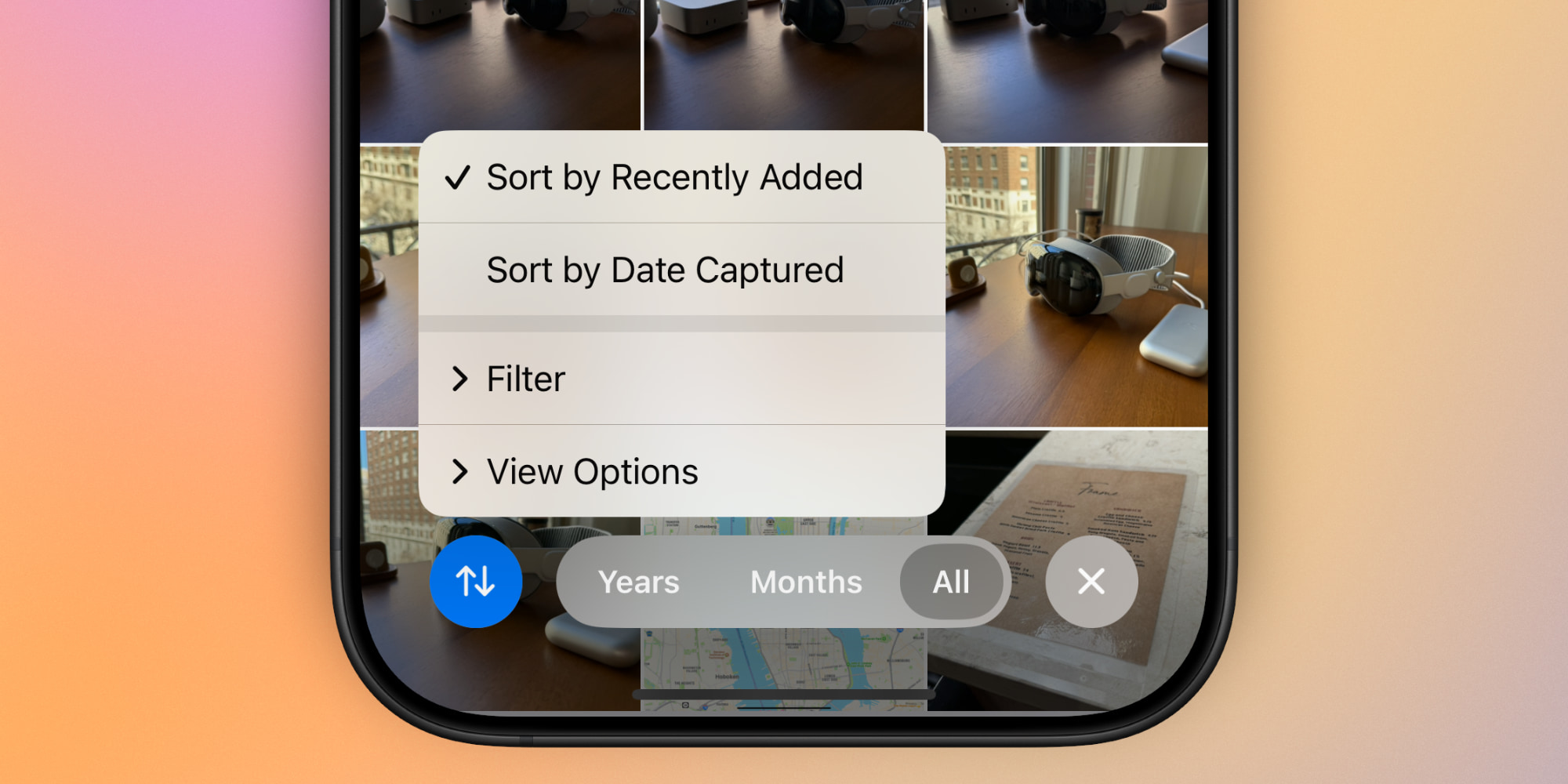Switch to the Months view
Image resolution: width=1568 pixels, height=784 pixels.
pyautogui.click(x=806, y=583)
